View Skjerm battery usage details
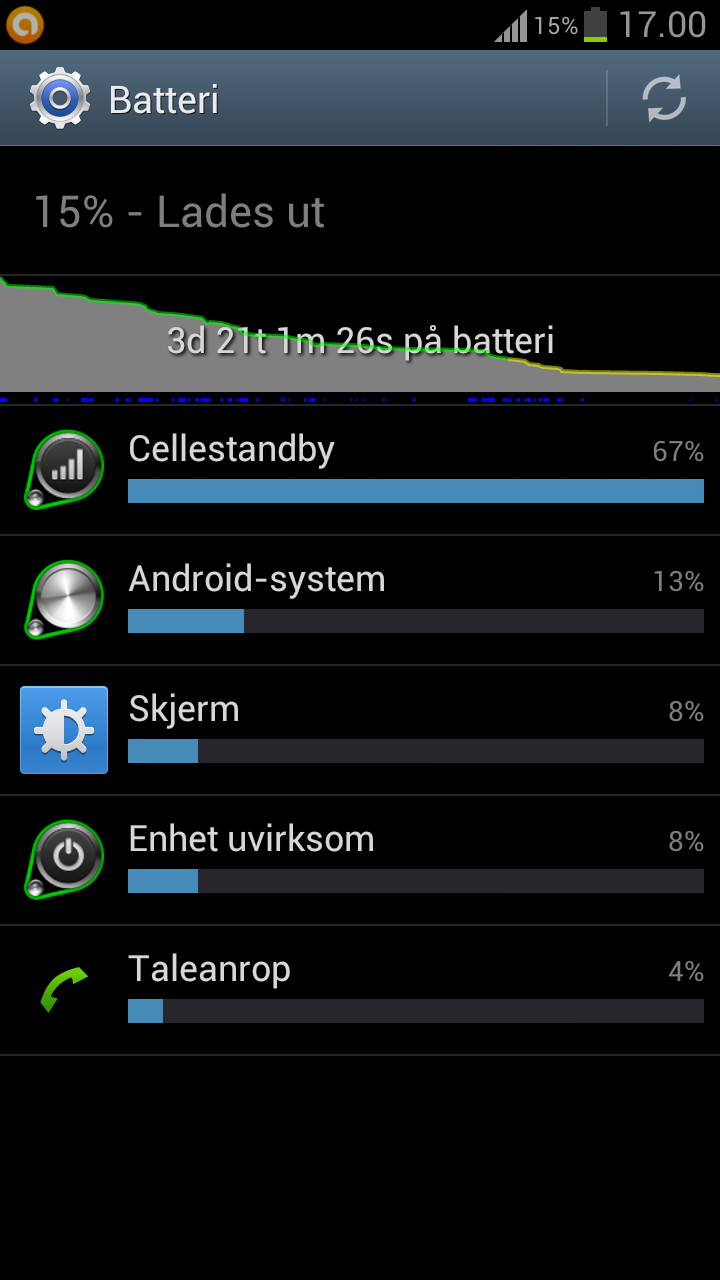Viewport: 720px width, 1280px height. coord(360,730)
